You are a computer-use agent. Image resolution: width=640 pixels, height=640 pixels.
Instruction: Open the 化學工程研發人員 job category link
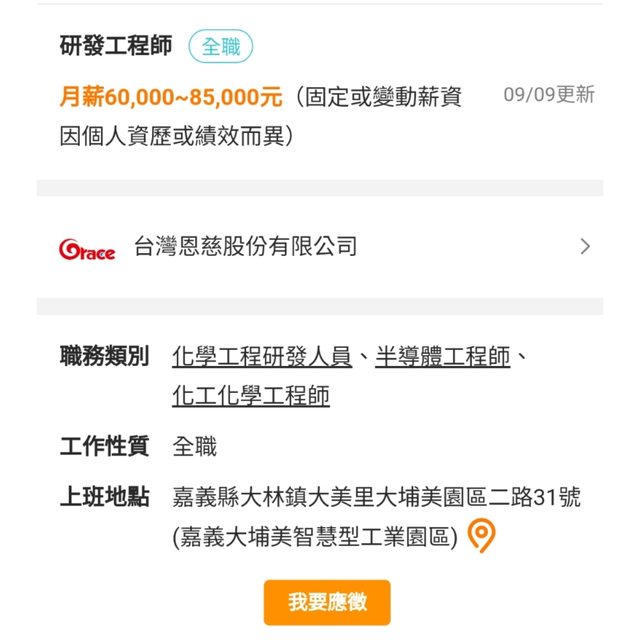(262, 356)
